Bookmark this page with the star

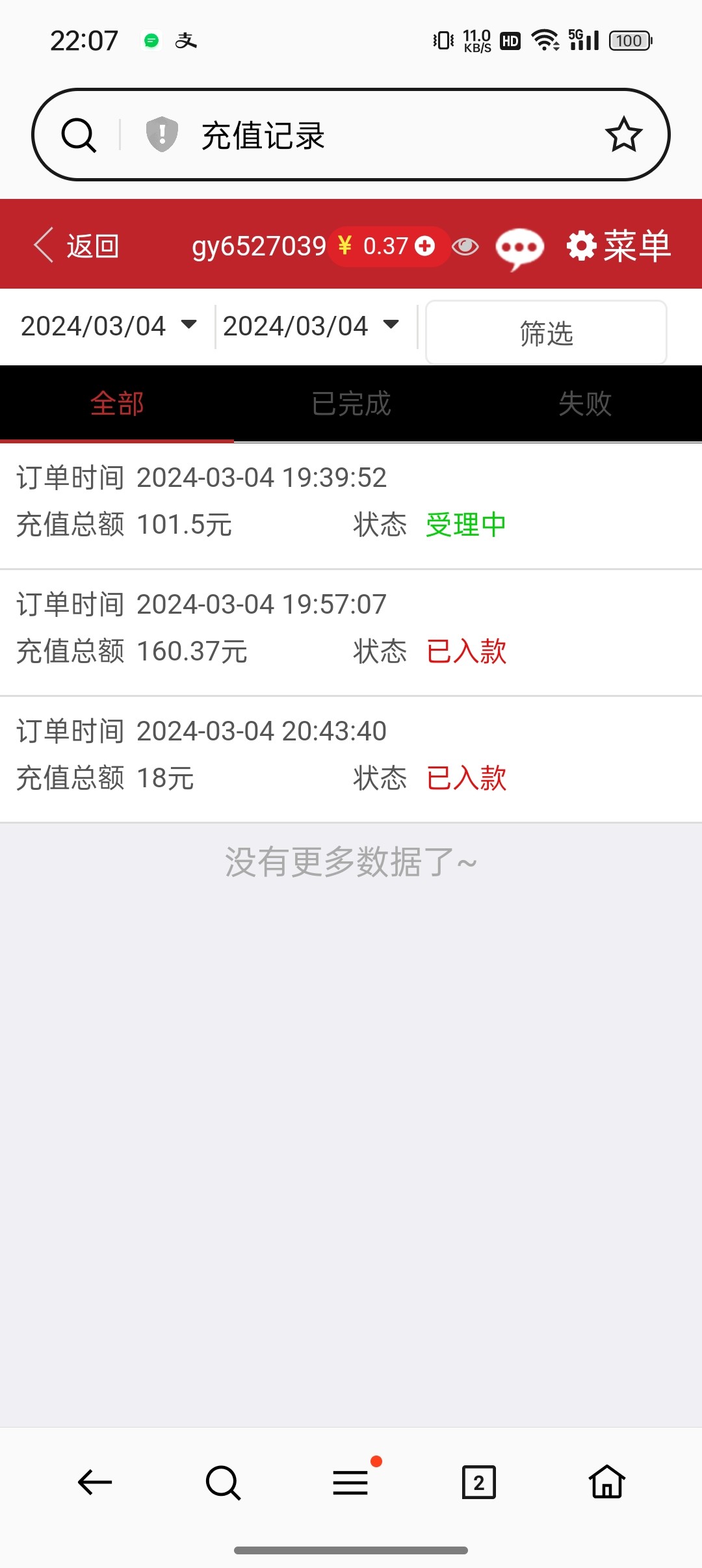623,135
